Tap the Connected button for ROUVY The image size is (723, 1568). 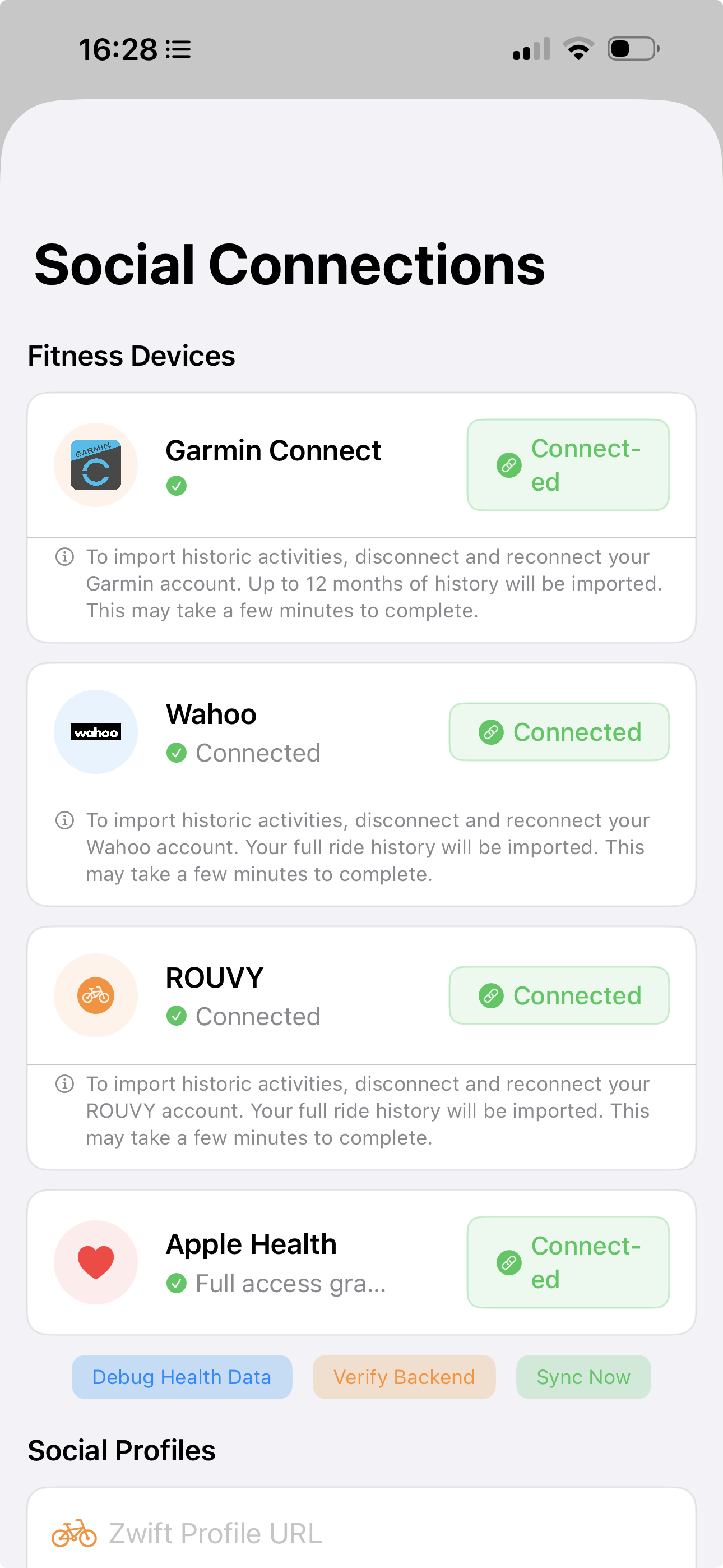(x=559, y=995)
